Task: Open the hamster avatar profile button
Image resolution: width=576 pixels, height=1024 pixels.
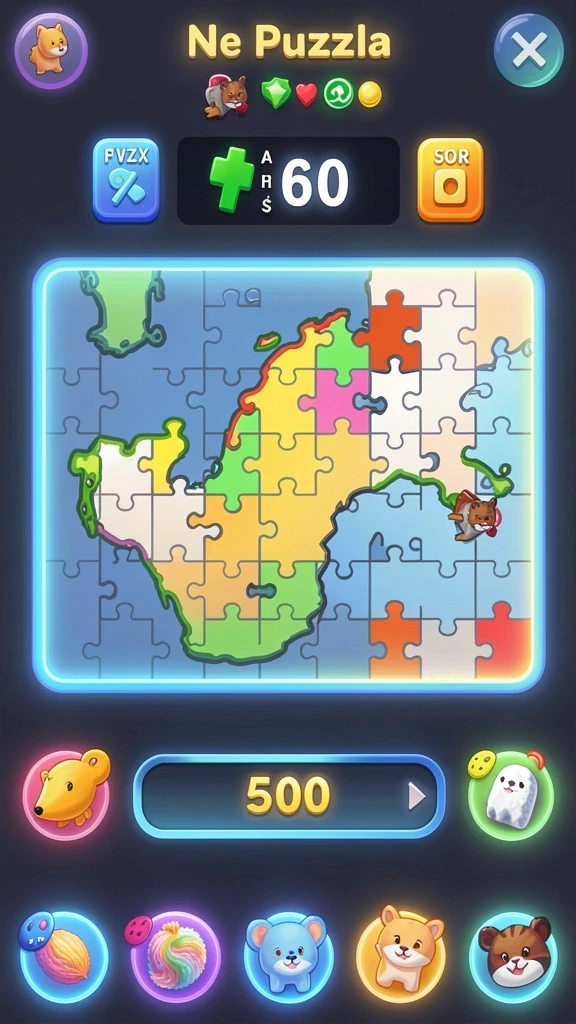Action: point(51,50)
